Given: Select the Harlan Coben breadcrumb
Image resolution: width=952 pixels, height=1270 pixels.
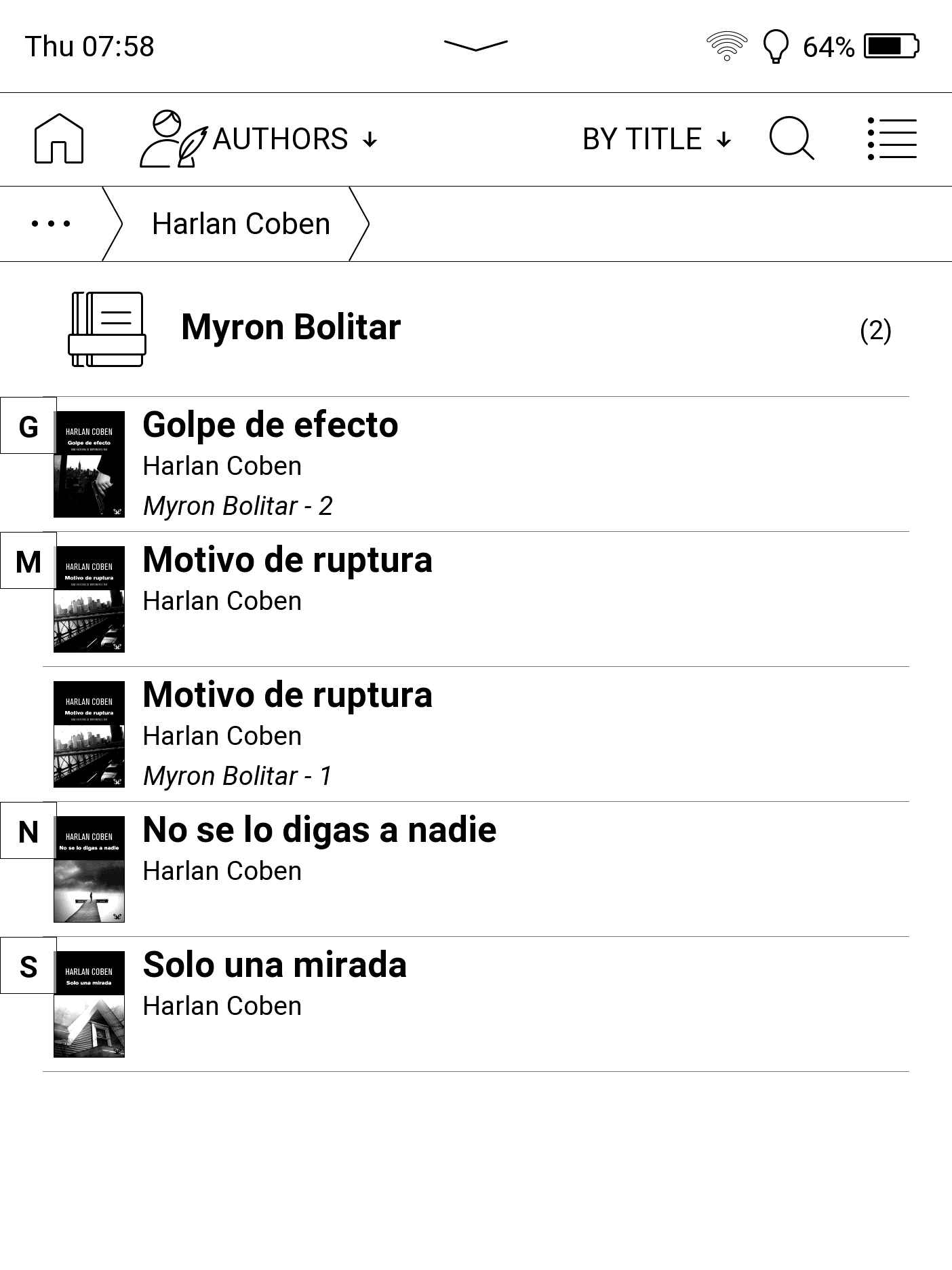Looking at the screenshot, I should [241, 224].
